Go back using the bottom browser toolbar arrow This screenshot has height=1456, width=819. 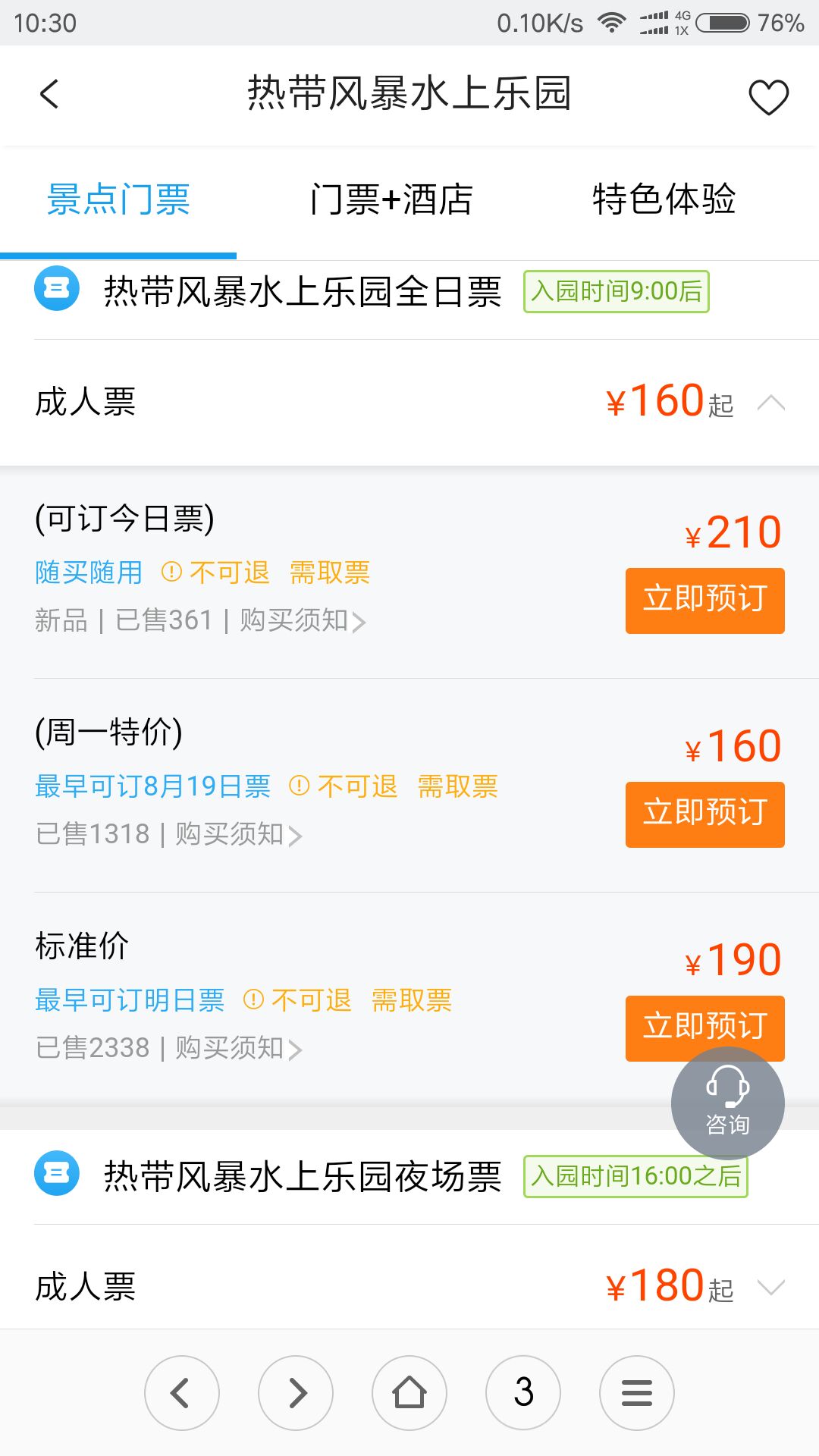pyautogui.click(x=182, y=1393)
